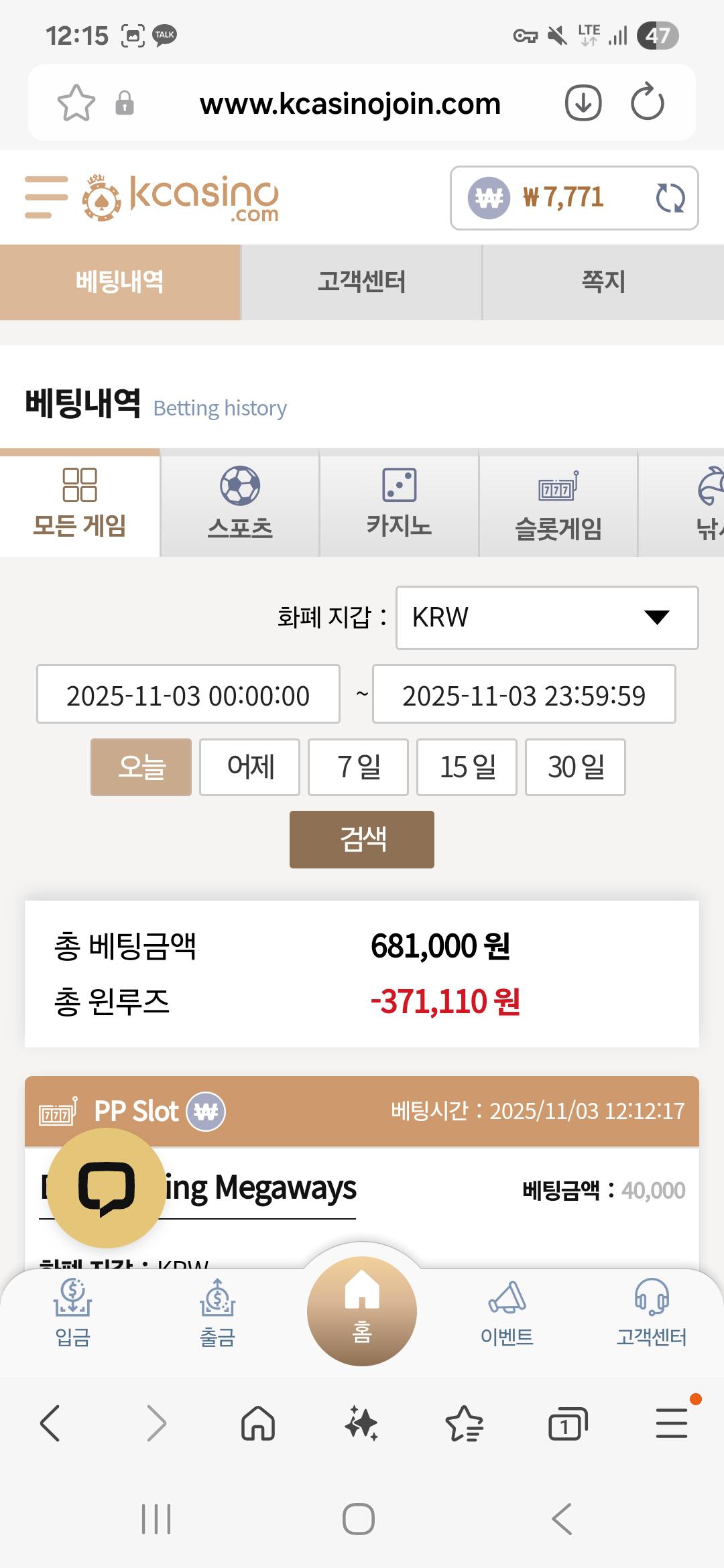Image resolution: width=724 pixels, height=1568 pixels.
Task: Filter betting history by 스포츠
Action: [240, 504]
